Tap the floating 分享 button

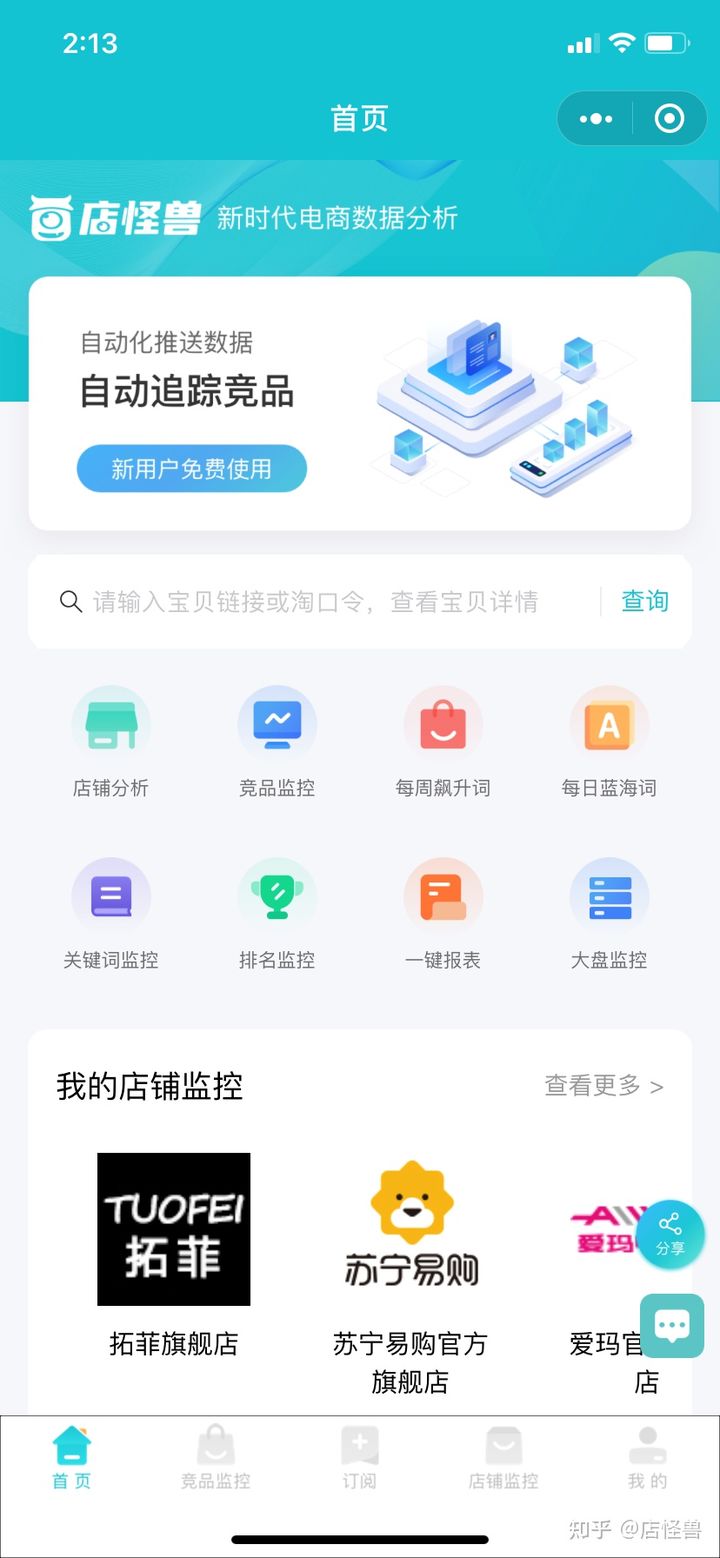(670, 1235)
